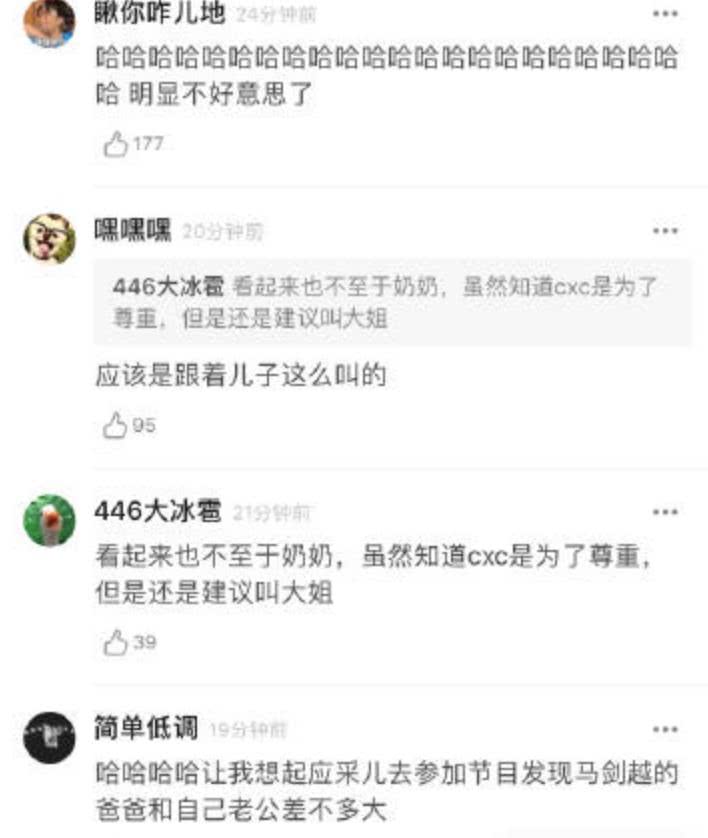Open quoted reply from 446大冰雹
This screenshot has width=708, height=838.
(392, 303)
